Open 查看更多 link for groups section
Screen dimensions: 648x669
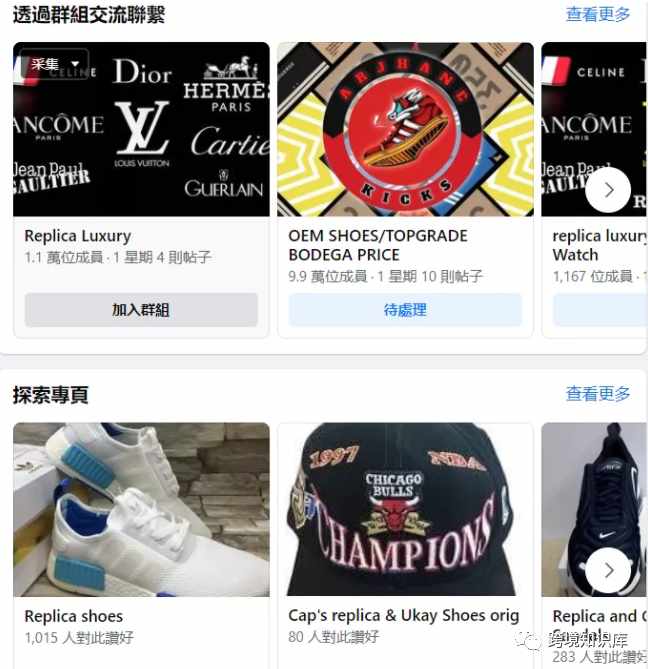click(598, 15)
